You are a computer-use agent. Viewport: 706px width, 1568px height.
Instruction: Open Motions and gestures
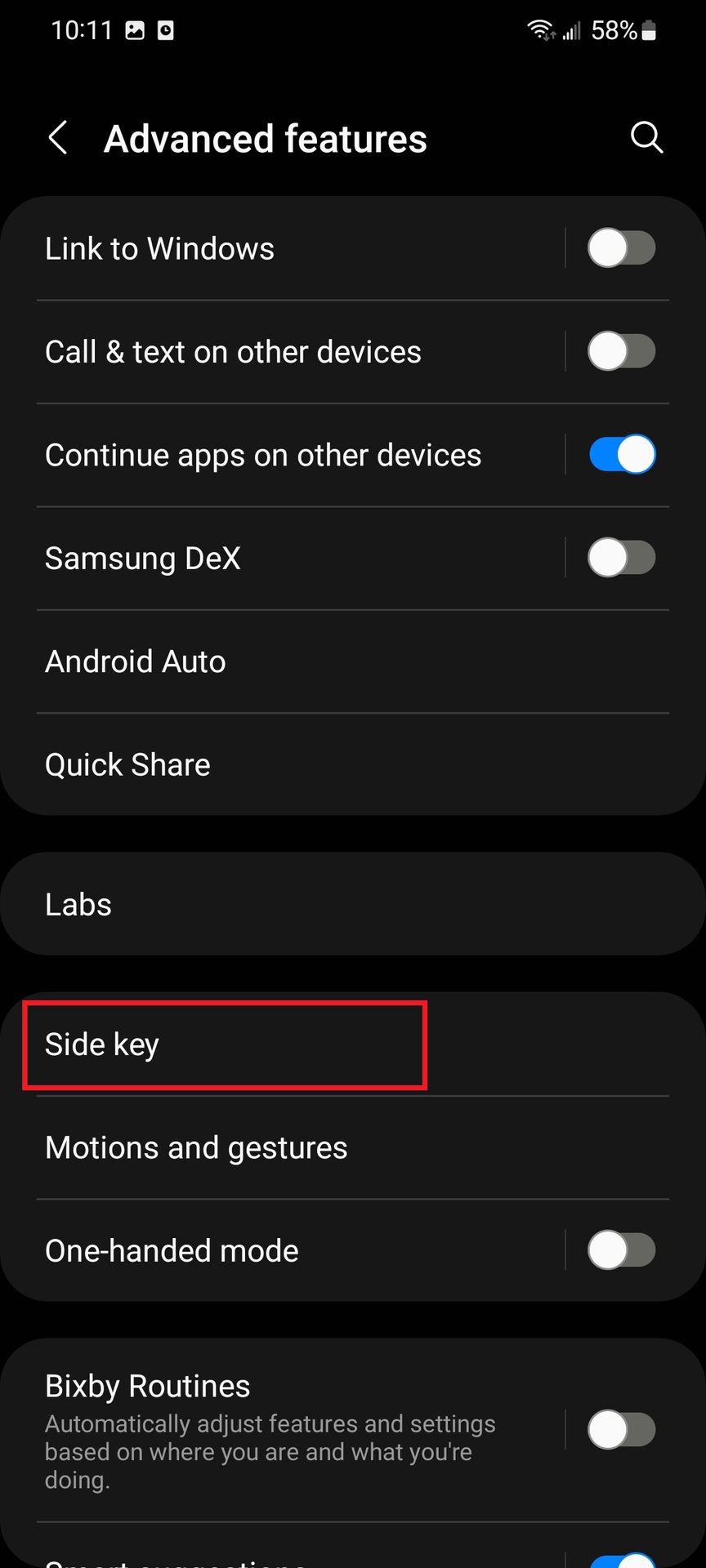(x=196, y=1147)
